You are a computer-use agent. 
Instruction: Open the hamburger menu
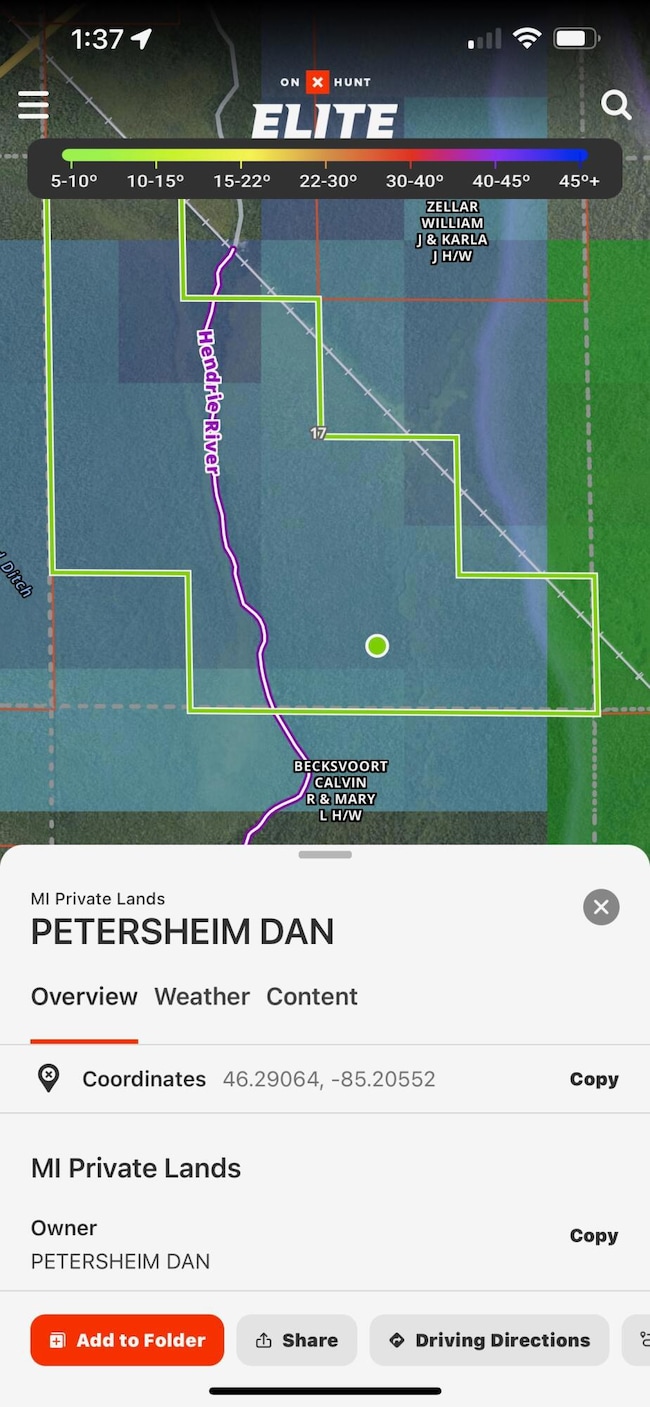[33, 105]
